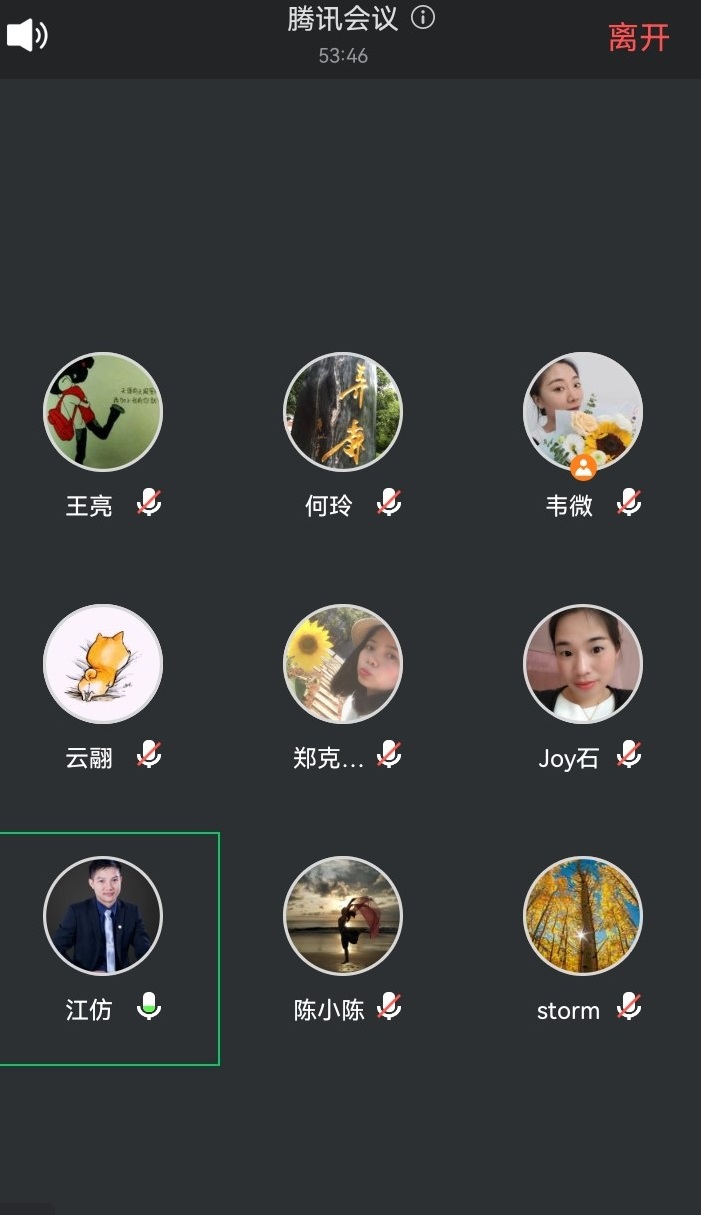This screenshot has width=701, height=1215.
Task: Leave the meeting via 离开
Action: click(638, 38)
